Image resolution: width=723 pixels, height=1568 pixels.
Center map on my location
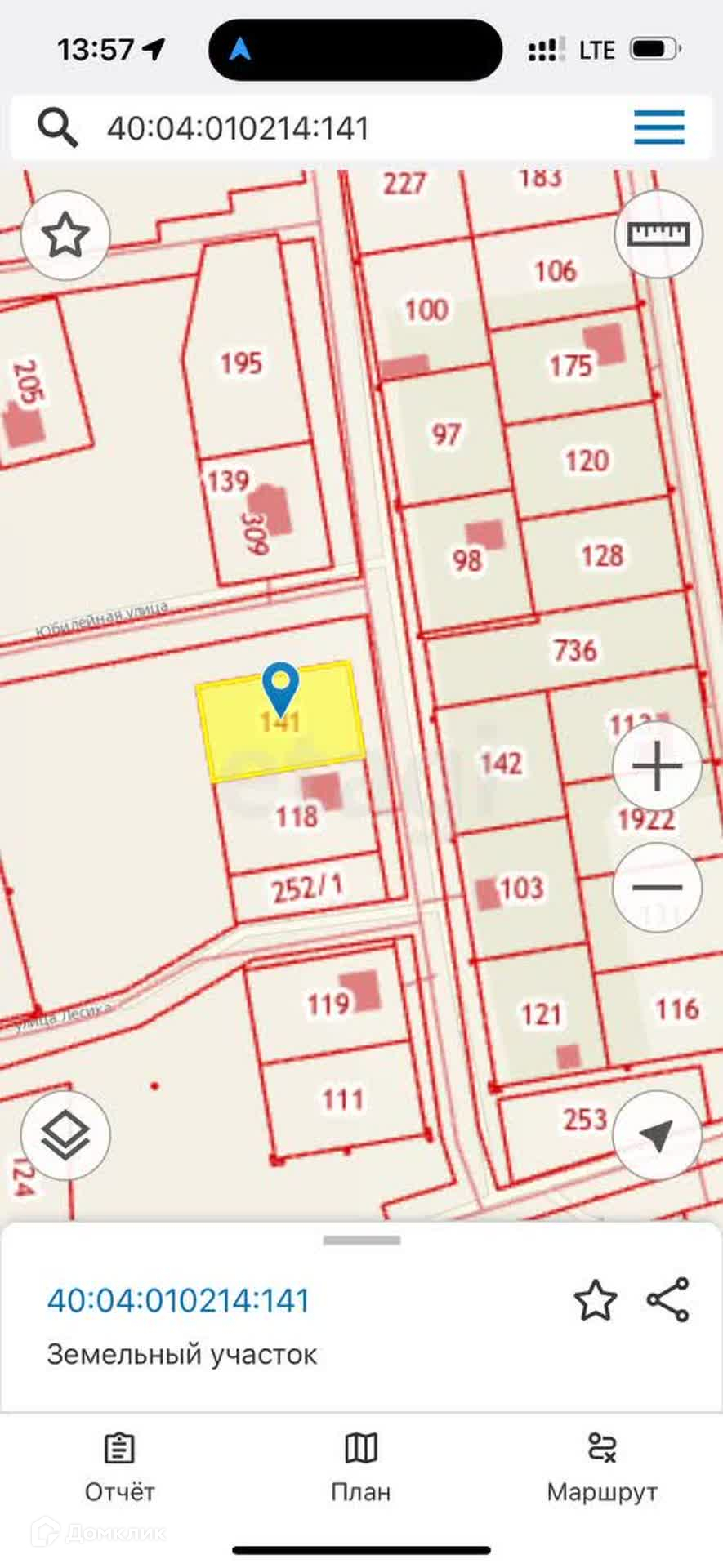coord(657,1135)
